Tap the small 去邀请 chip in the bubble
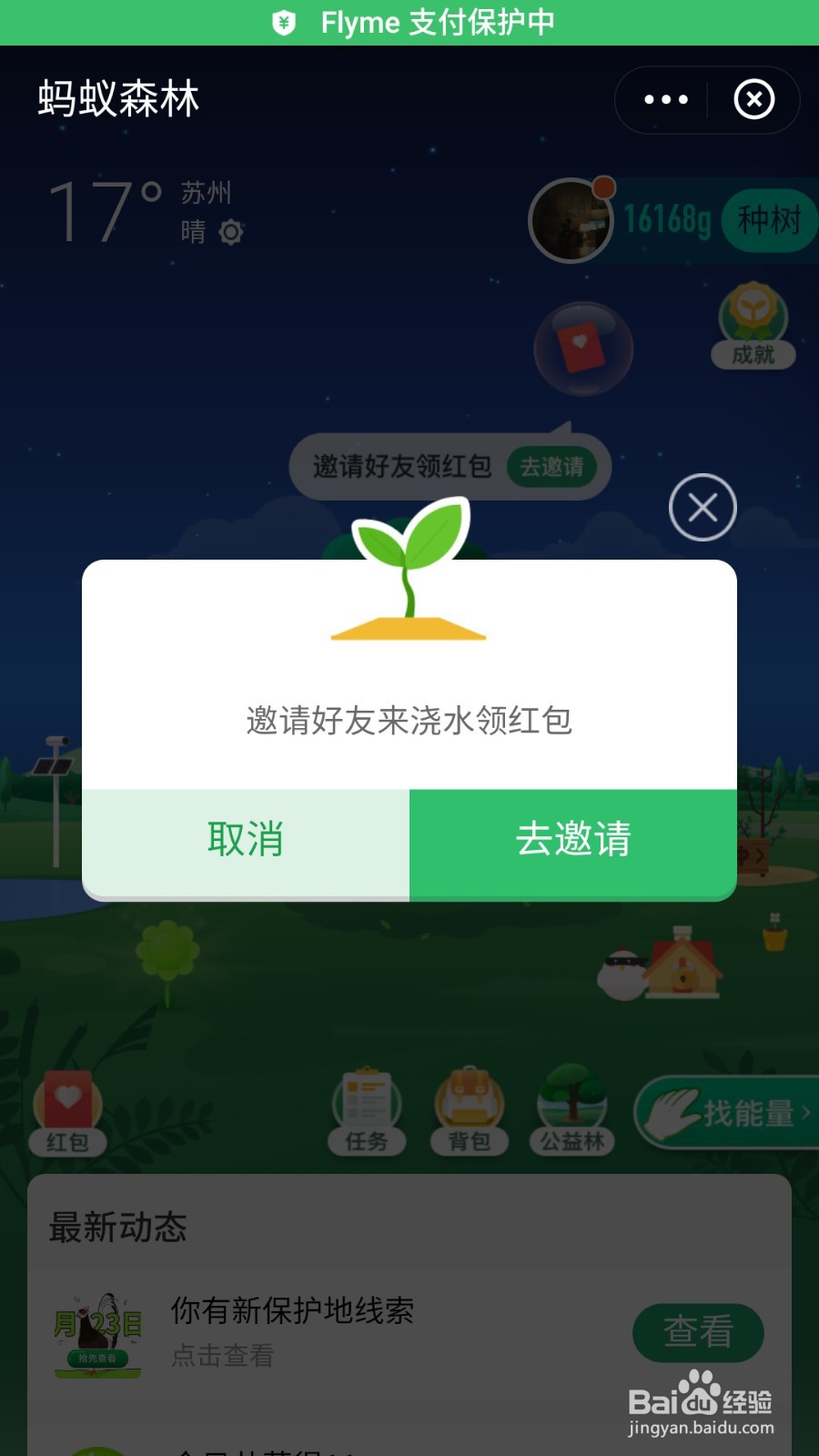The image size is (819, 1456). pos(551,467)
